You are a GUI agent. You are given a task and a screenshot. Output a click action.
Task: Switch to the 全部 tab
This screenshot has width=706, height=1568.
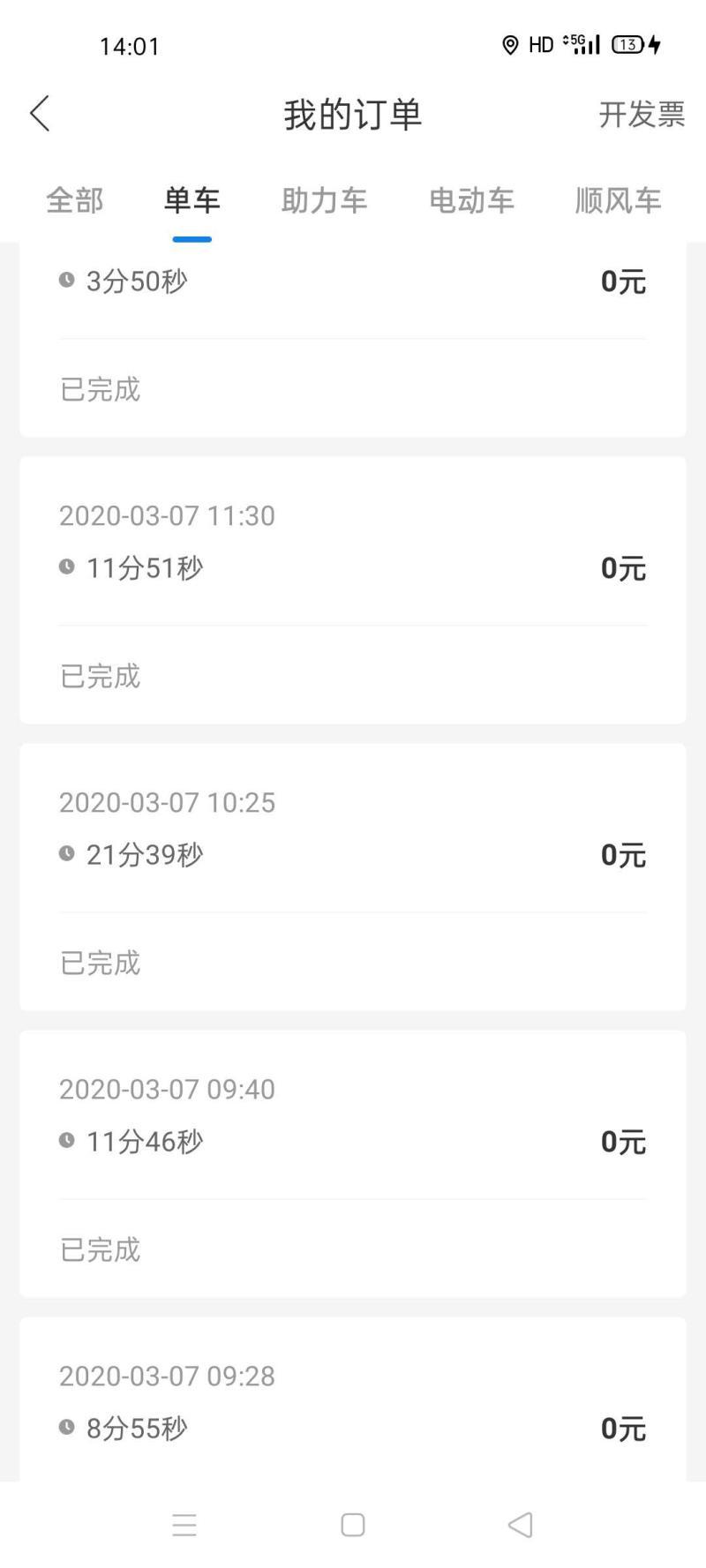(x=75, y=200)
